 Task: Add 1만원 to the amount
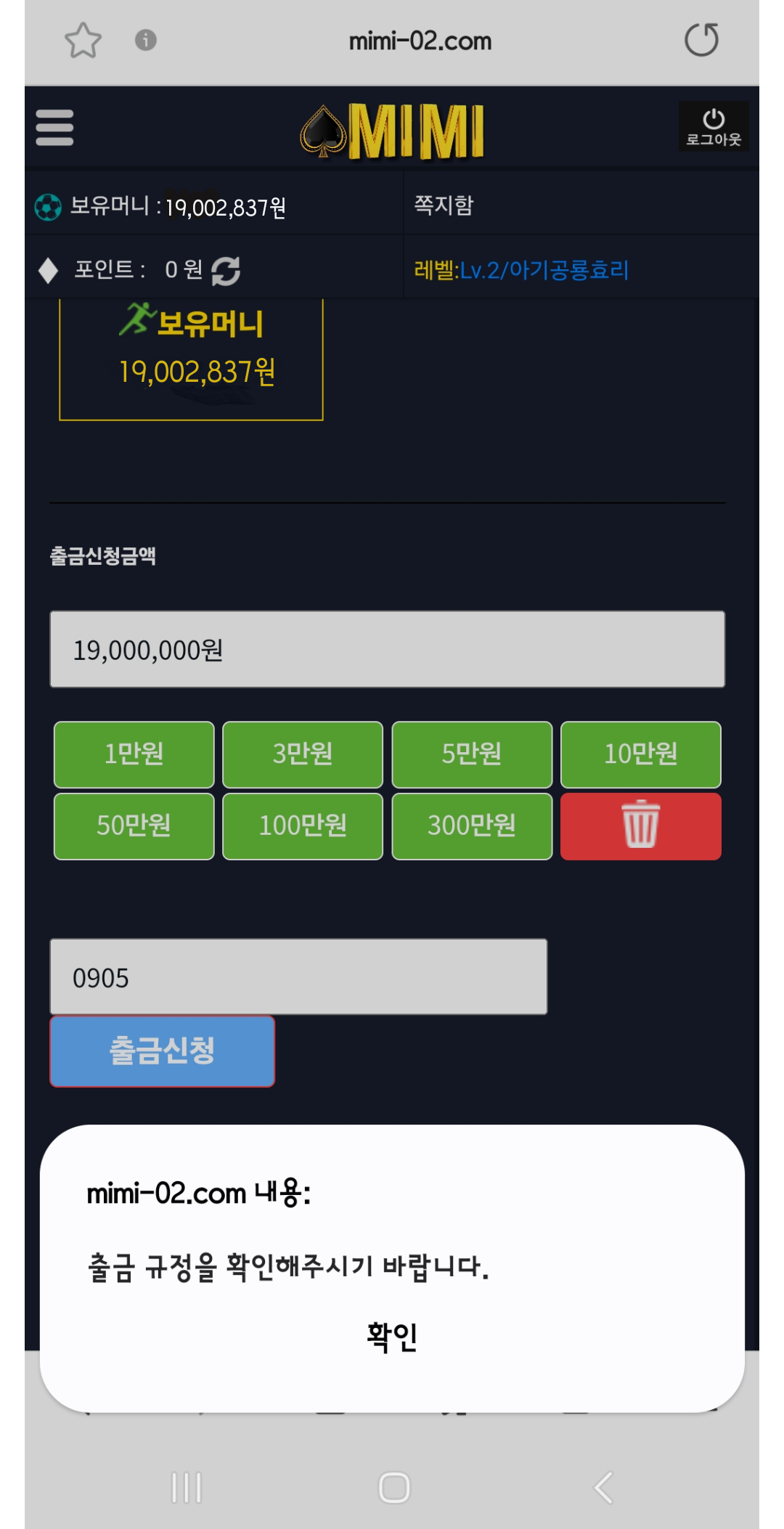point(134,754)
